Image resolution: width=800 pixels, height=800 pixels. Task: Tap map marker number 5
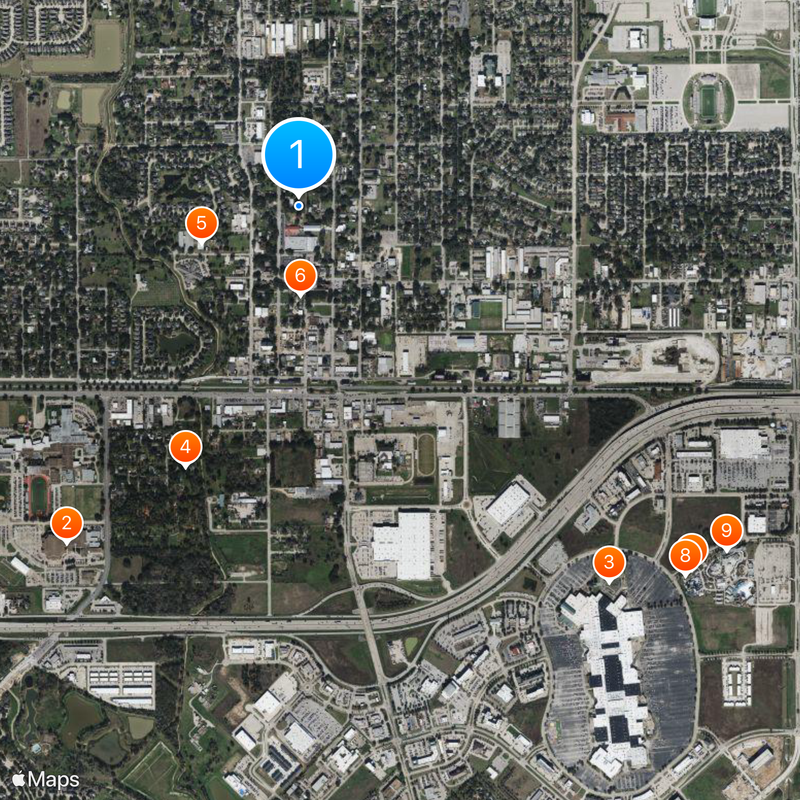click(x=201, y=223)
